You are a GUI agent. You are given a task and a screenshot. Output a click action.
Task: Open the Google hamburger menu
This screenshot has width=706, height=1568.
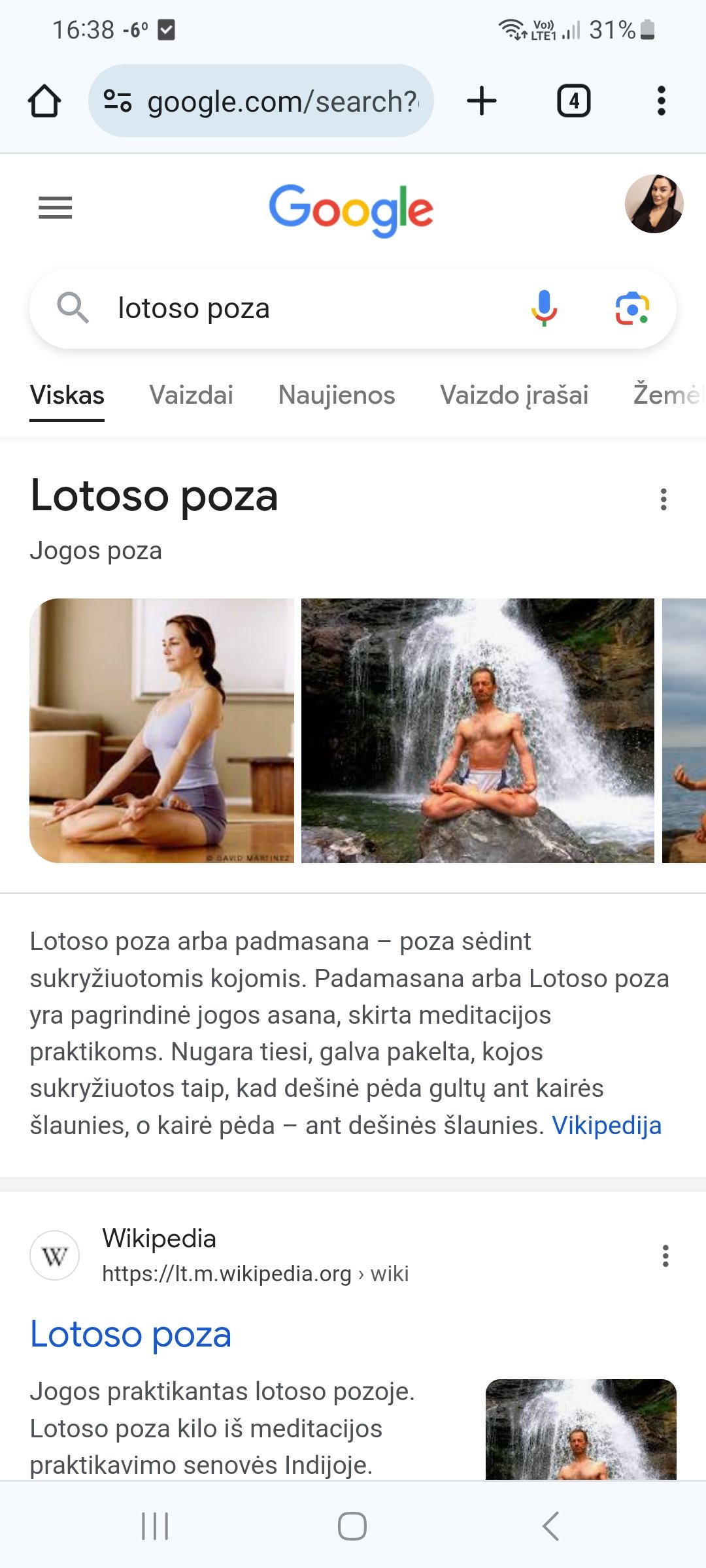pyautogui.click(x=56, y=208)
